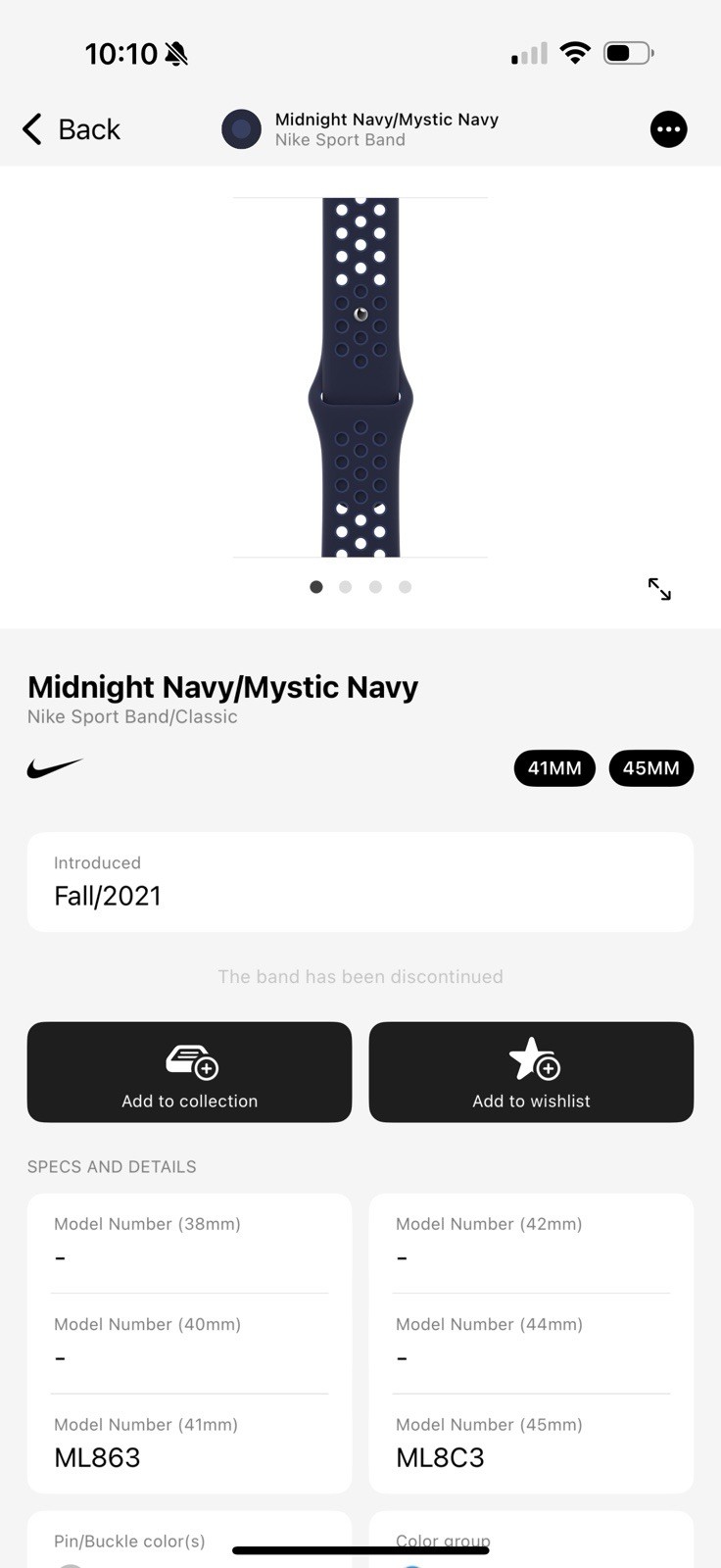Viewport: 721px width, 1568px height.
Task: Go back to the previous screen
Action: [71, 129]
